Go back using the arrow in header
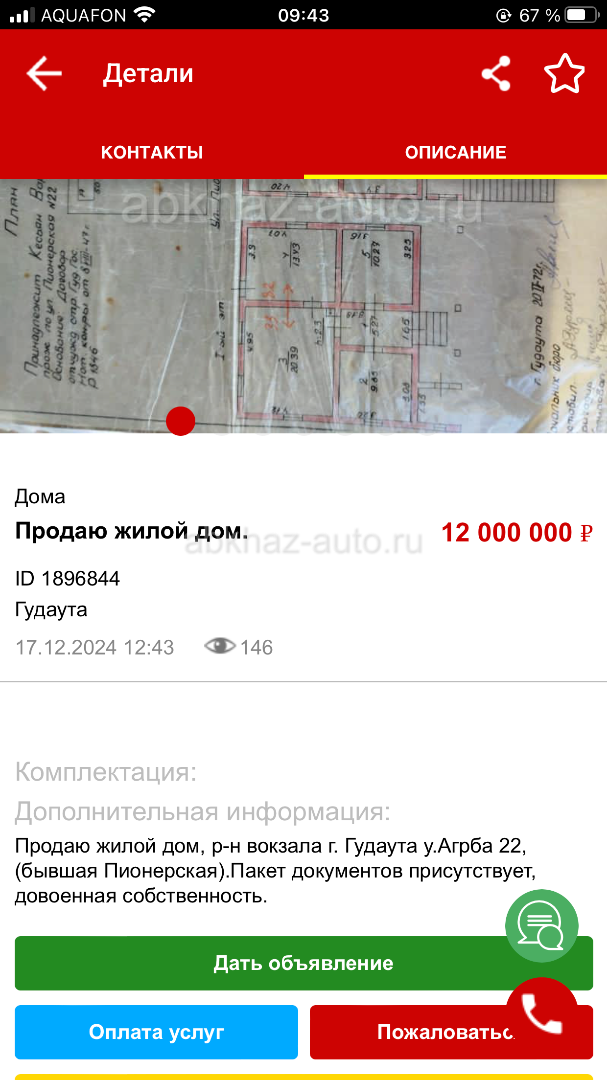The height and width of the screenshot is (1080, 607). click(44, 74)
